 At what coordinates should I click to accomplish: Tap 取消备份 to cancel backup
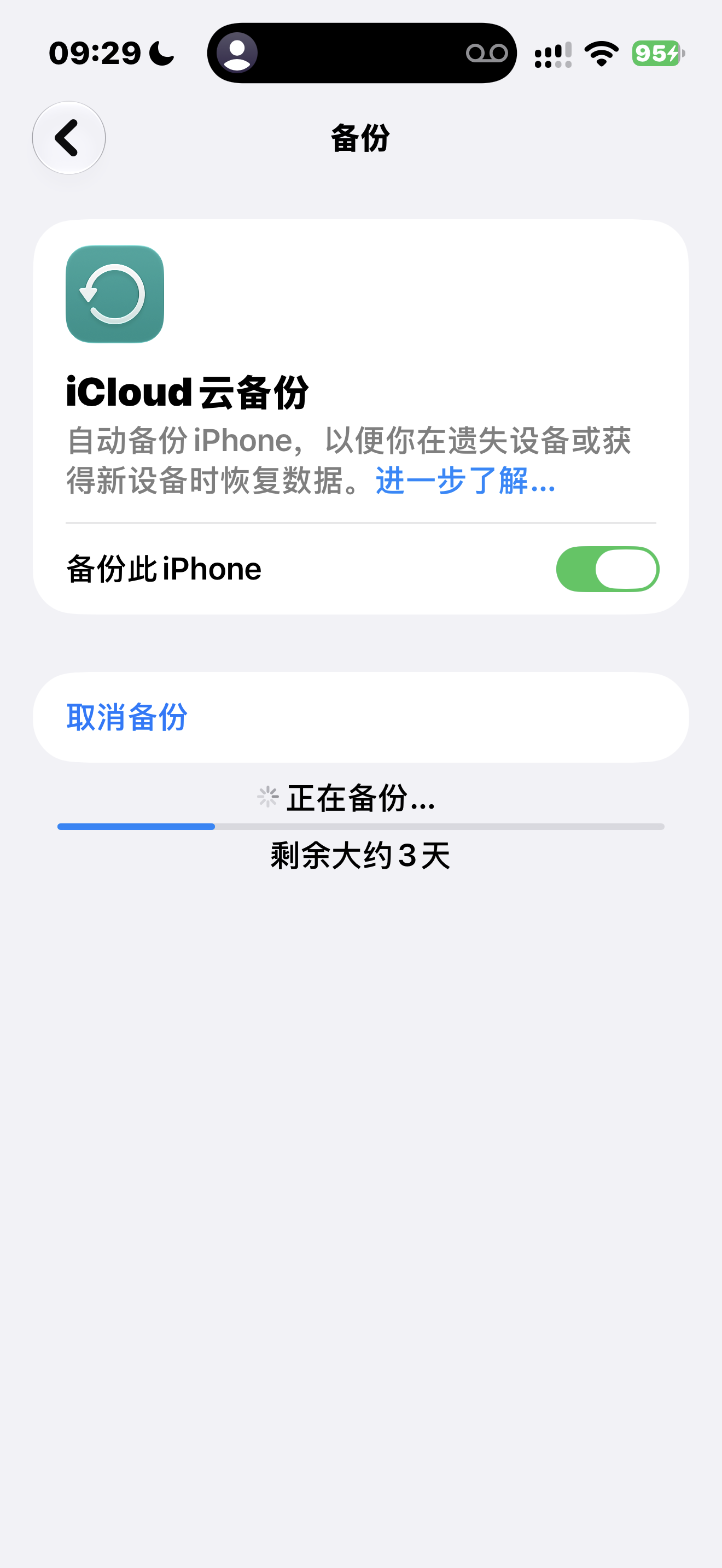(x=360, y=717)
